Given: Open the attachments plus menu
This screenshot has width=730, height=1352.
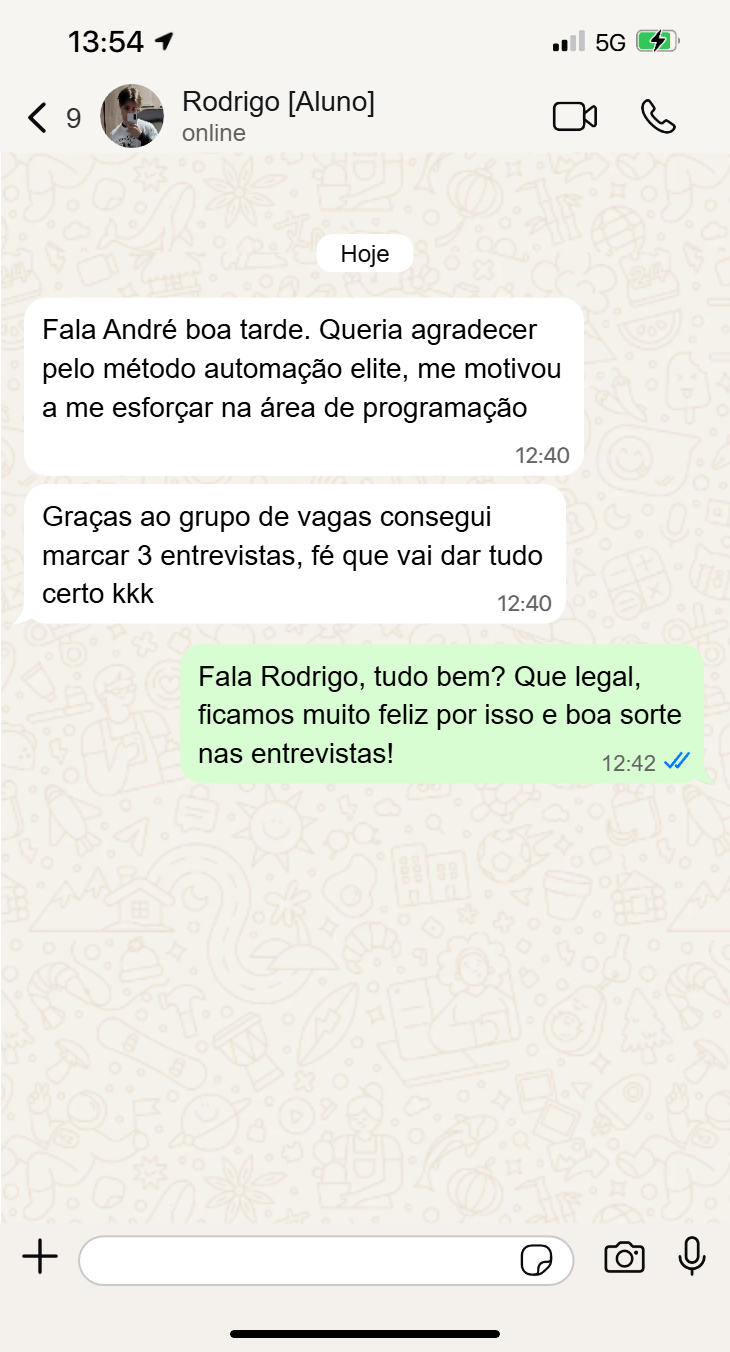Looking at the screenshot, I should coord(40,1257).
